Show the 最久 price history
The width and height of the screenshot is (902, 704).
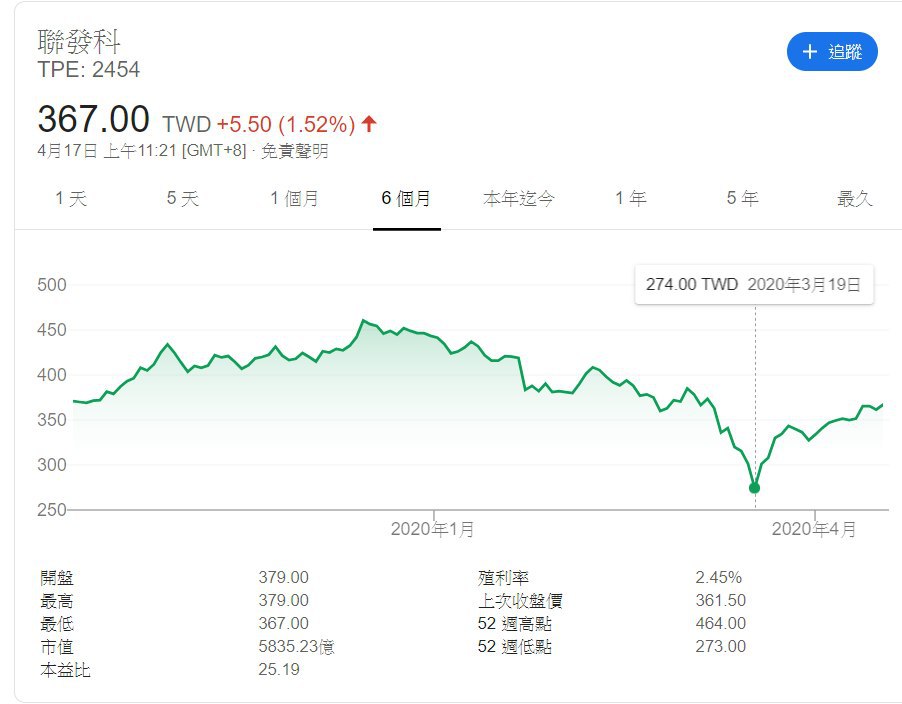[x=854, y=198]
